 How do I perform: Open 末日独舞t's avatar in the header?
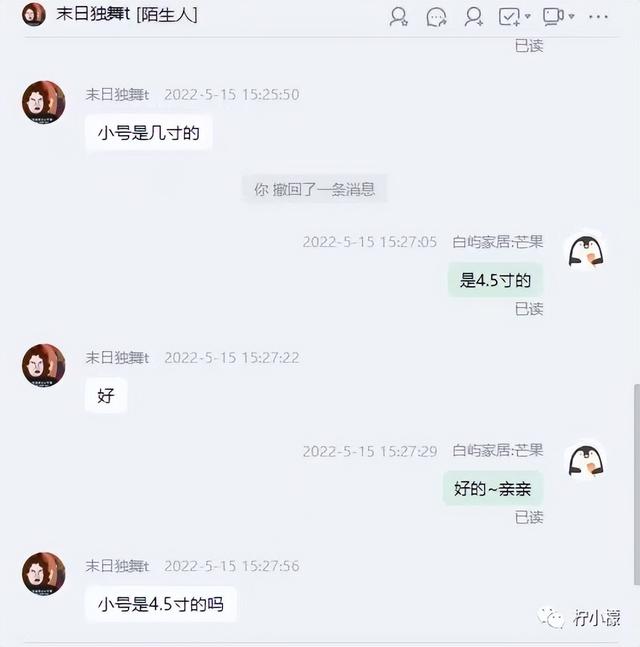33,15
